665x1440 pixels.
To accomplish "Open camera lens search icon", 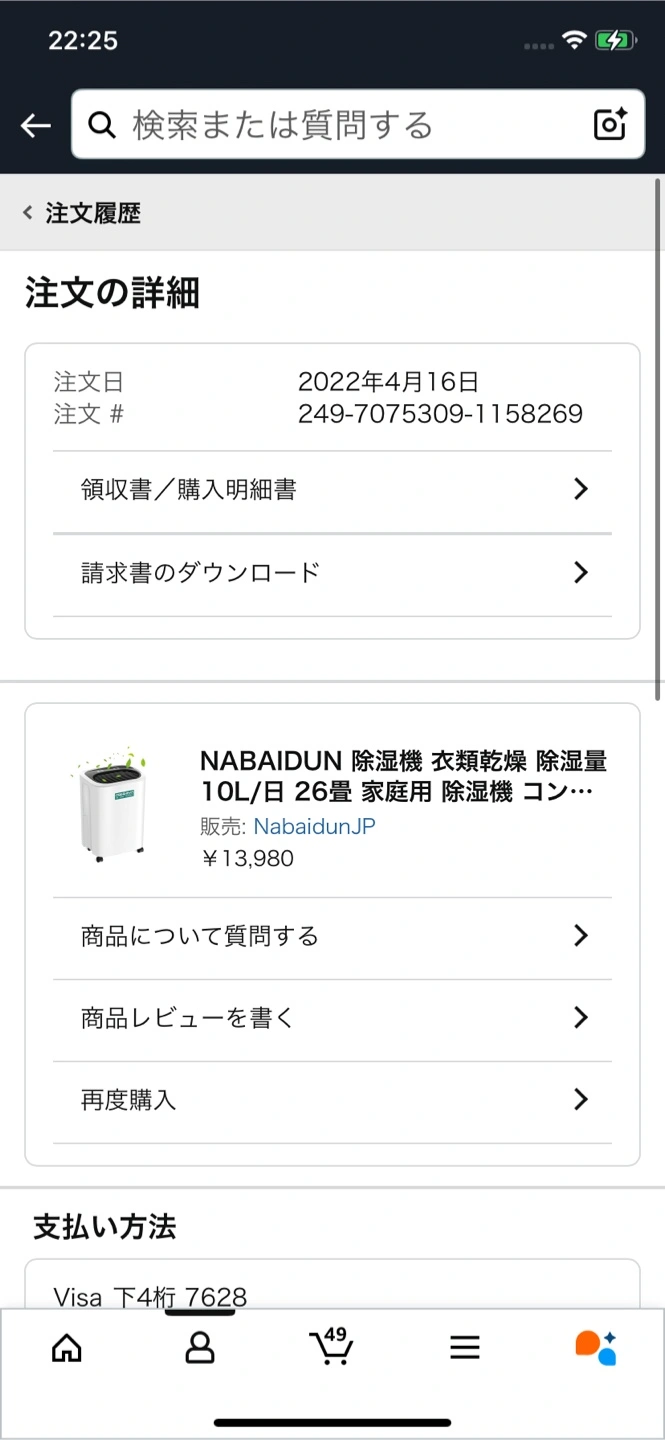I will pyautogui.click(x=610, y=124).
